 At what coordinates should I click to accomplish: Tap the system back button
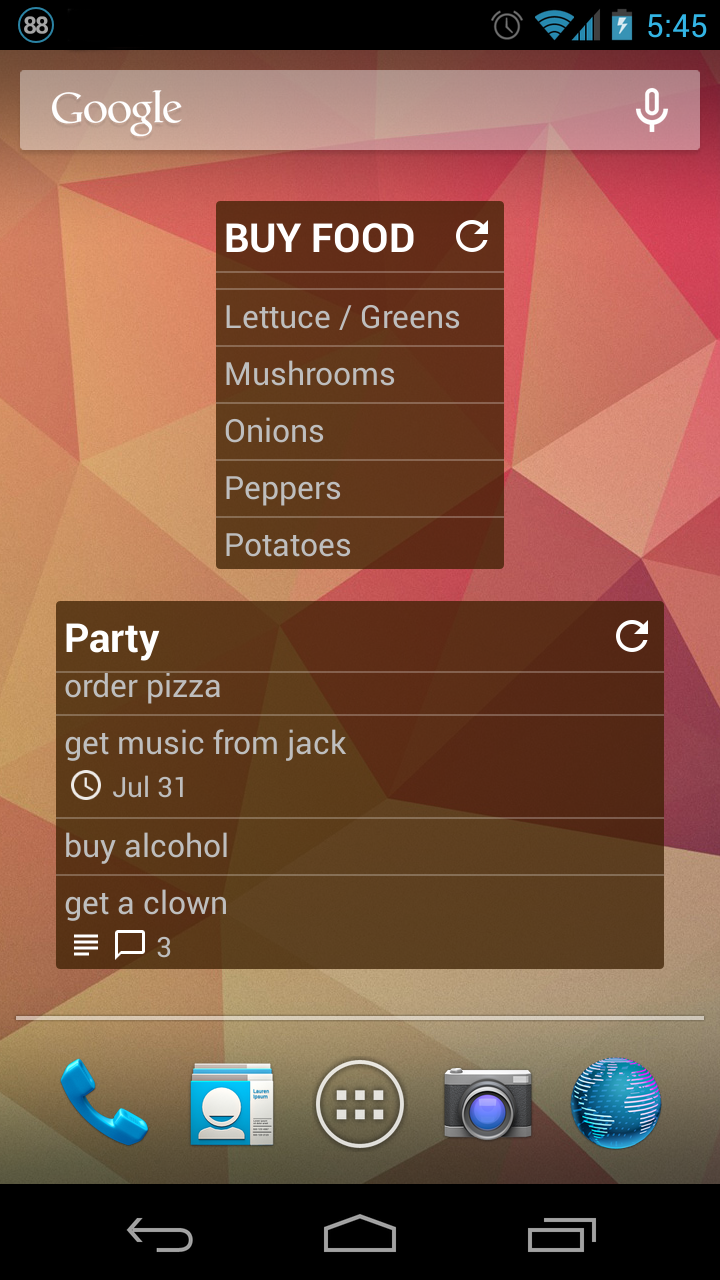click(x=160, y=1235)
